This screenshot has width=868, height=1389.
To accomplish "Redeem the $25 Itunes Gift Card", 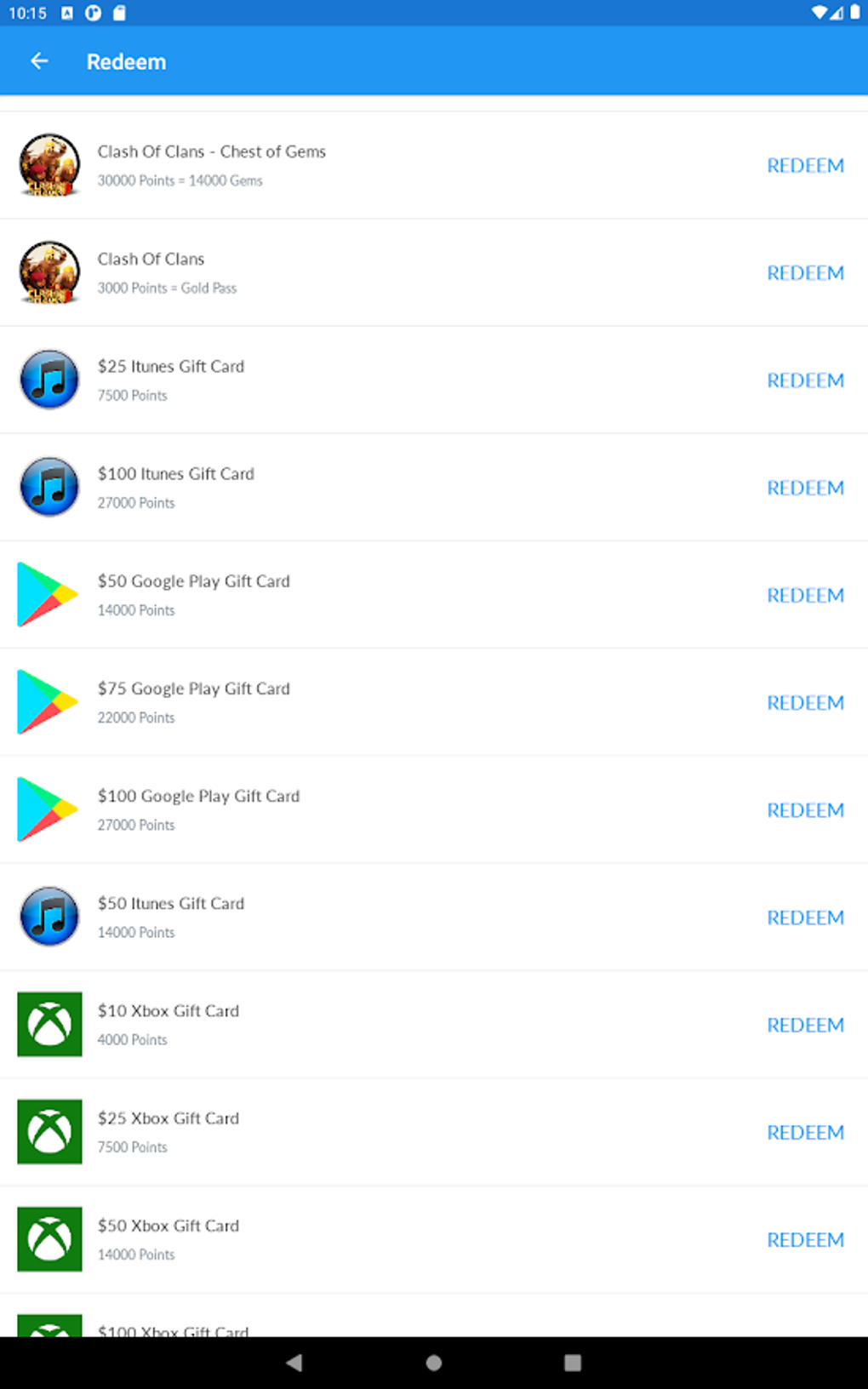I will (805, 380).
